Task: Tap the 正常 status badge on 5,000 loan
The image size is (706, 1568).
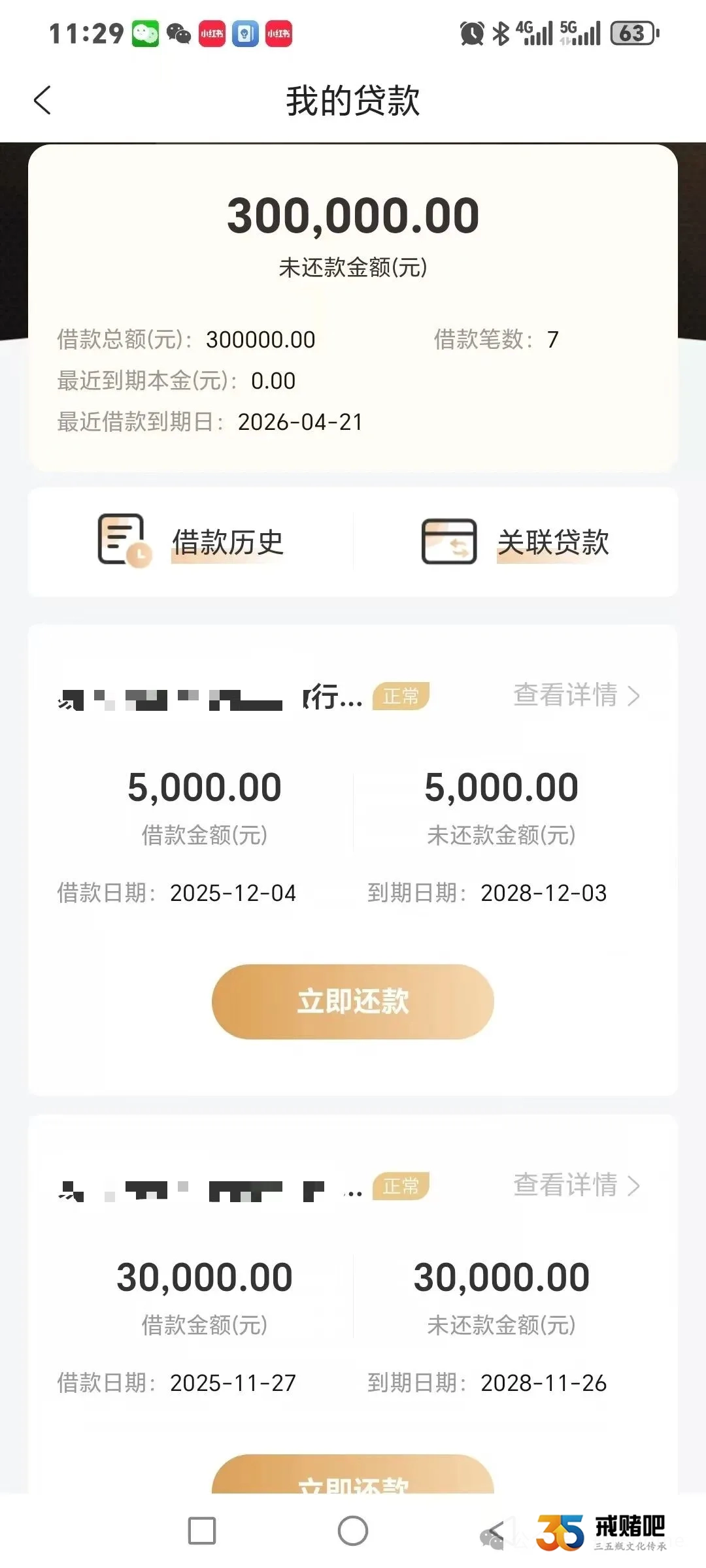Action: click(x=401, y=697)
